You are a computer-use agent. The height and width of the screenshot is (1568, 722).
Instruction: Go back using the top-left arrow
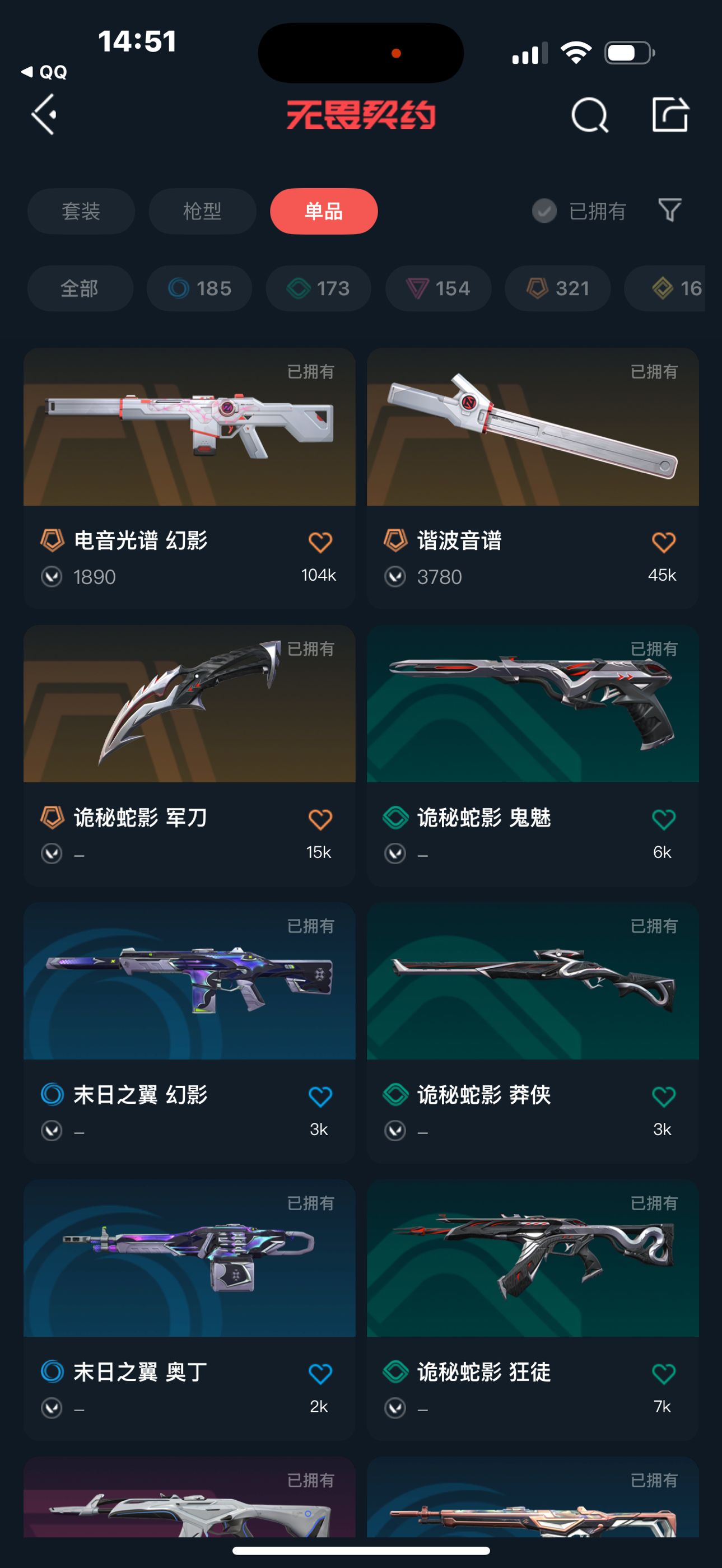pyautogui.click(x=44, y=114)
